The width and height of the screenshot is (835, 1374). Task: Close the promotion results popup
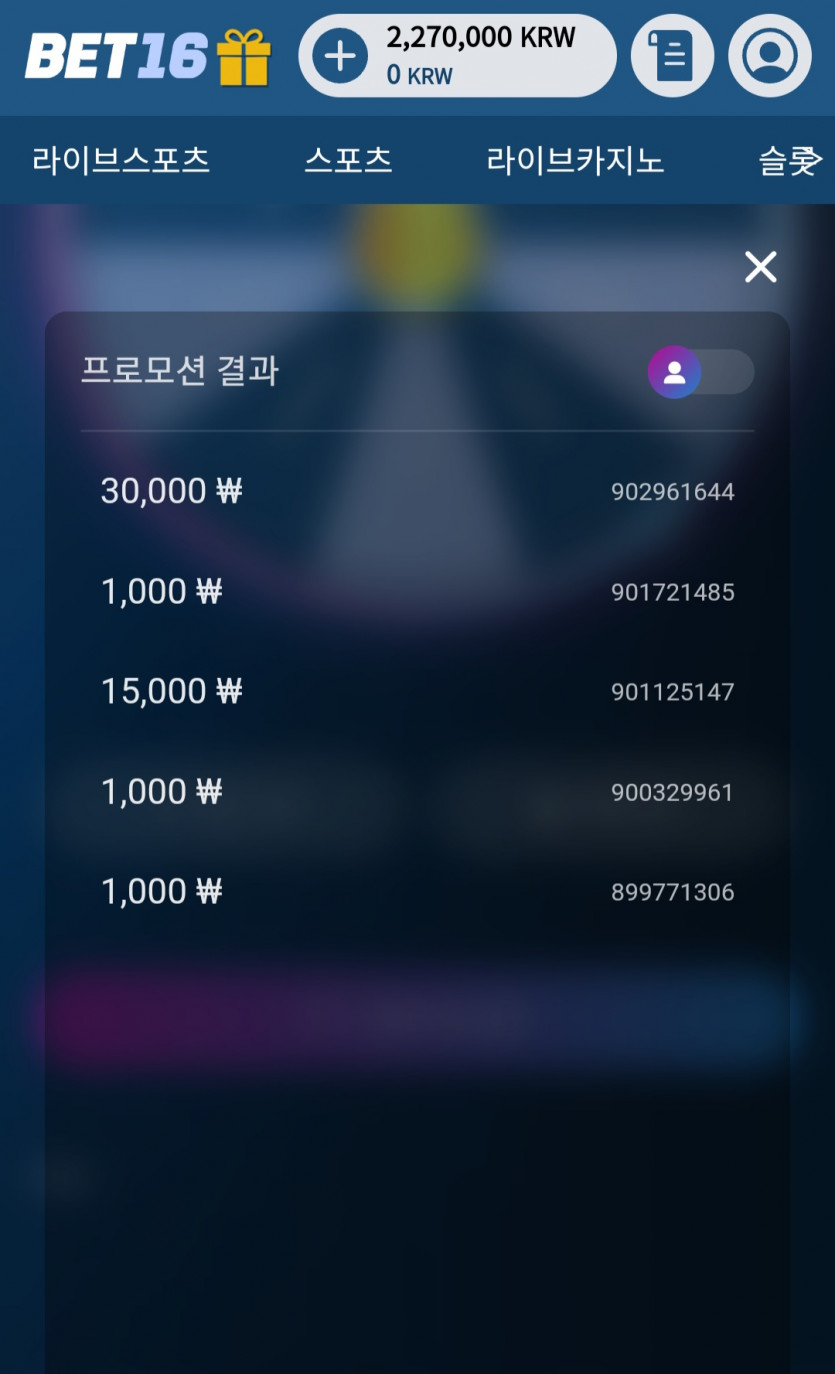click(x=760, y=267)
